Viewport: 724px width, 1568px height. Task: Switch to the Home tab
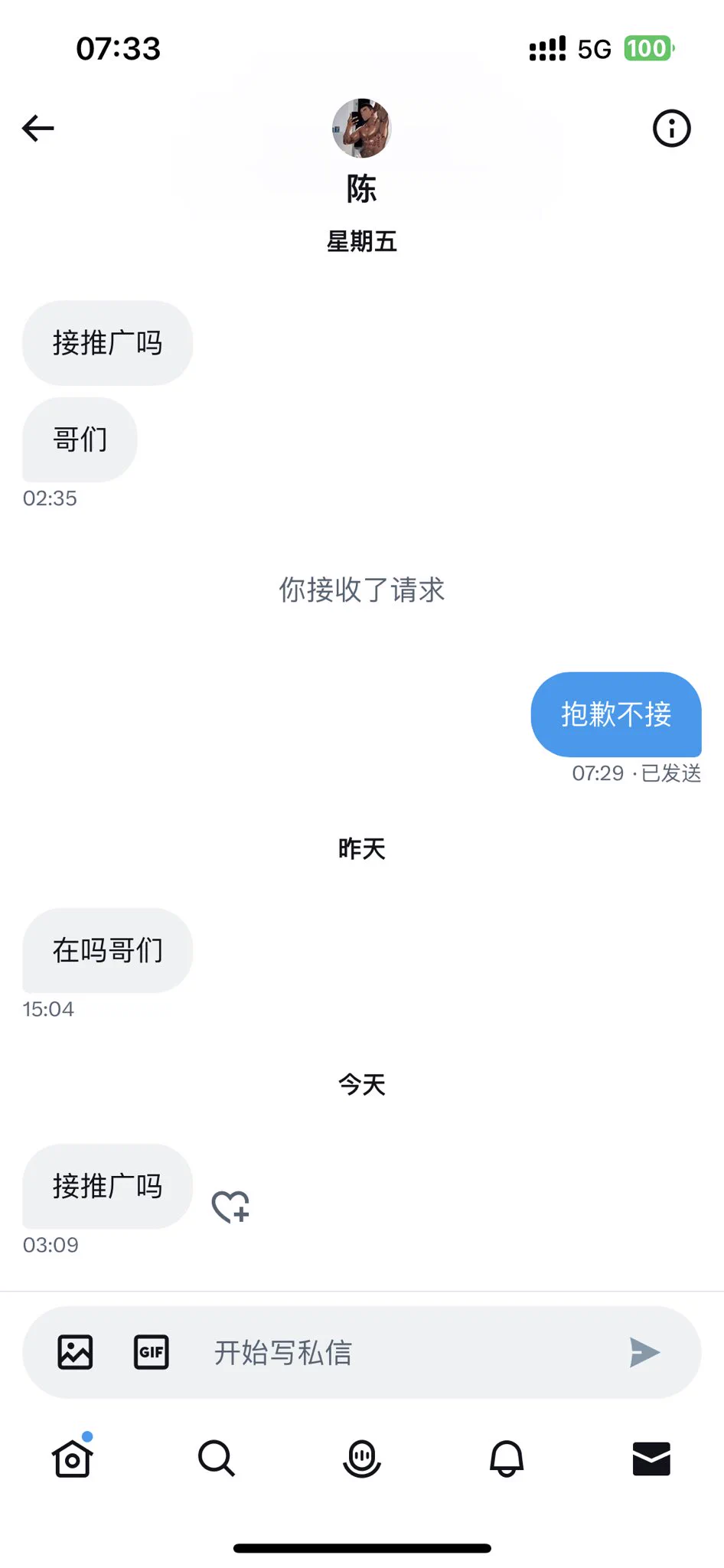[x=73, y=1459]
